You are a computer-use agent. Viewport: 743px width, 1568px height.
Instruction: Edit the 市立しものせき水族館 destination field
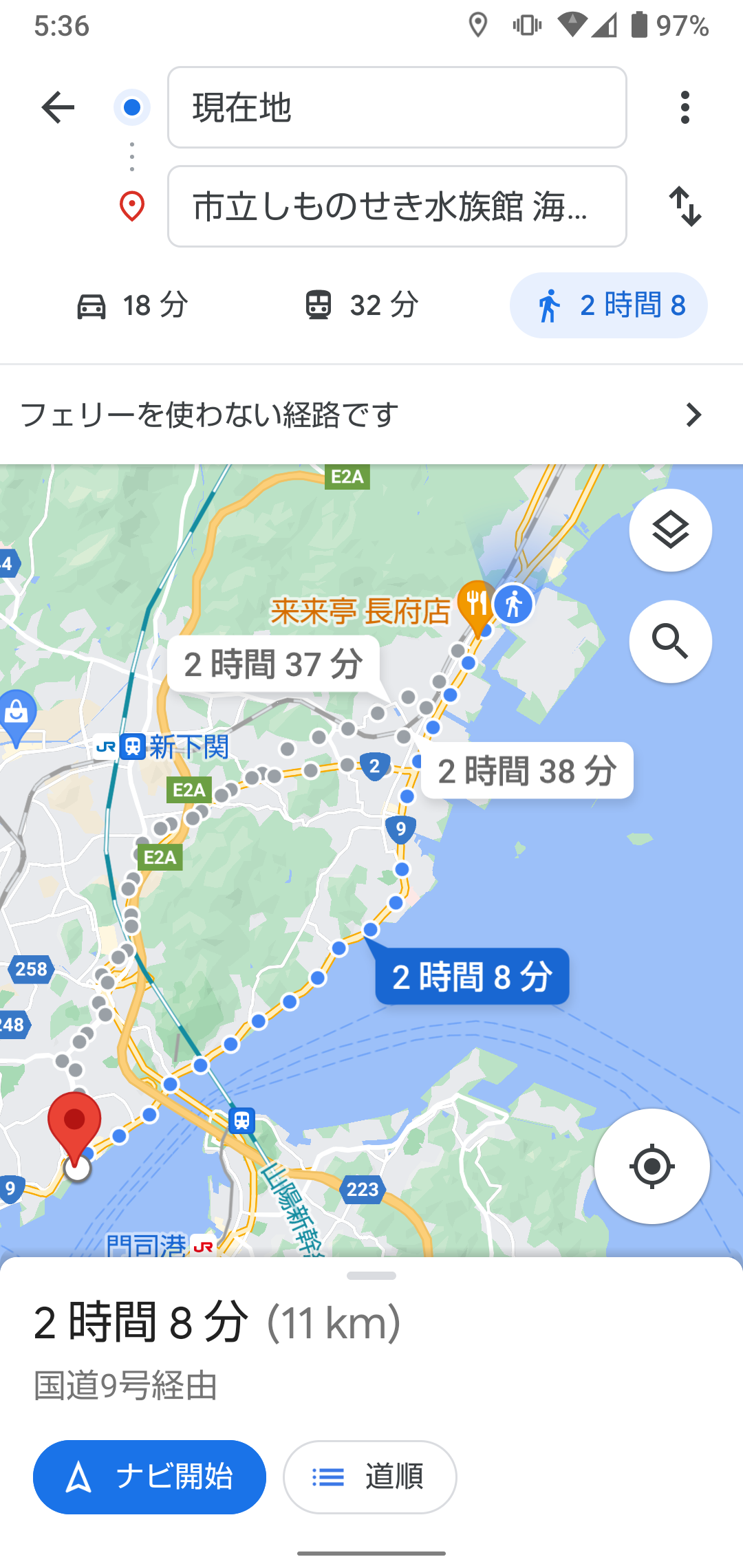(397, 206)
